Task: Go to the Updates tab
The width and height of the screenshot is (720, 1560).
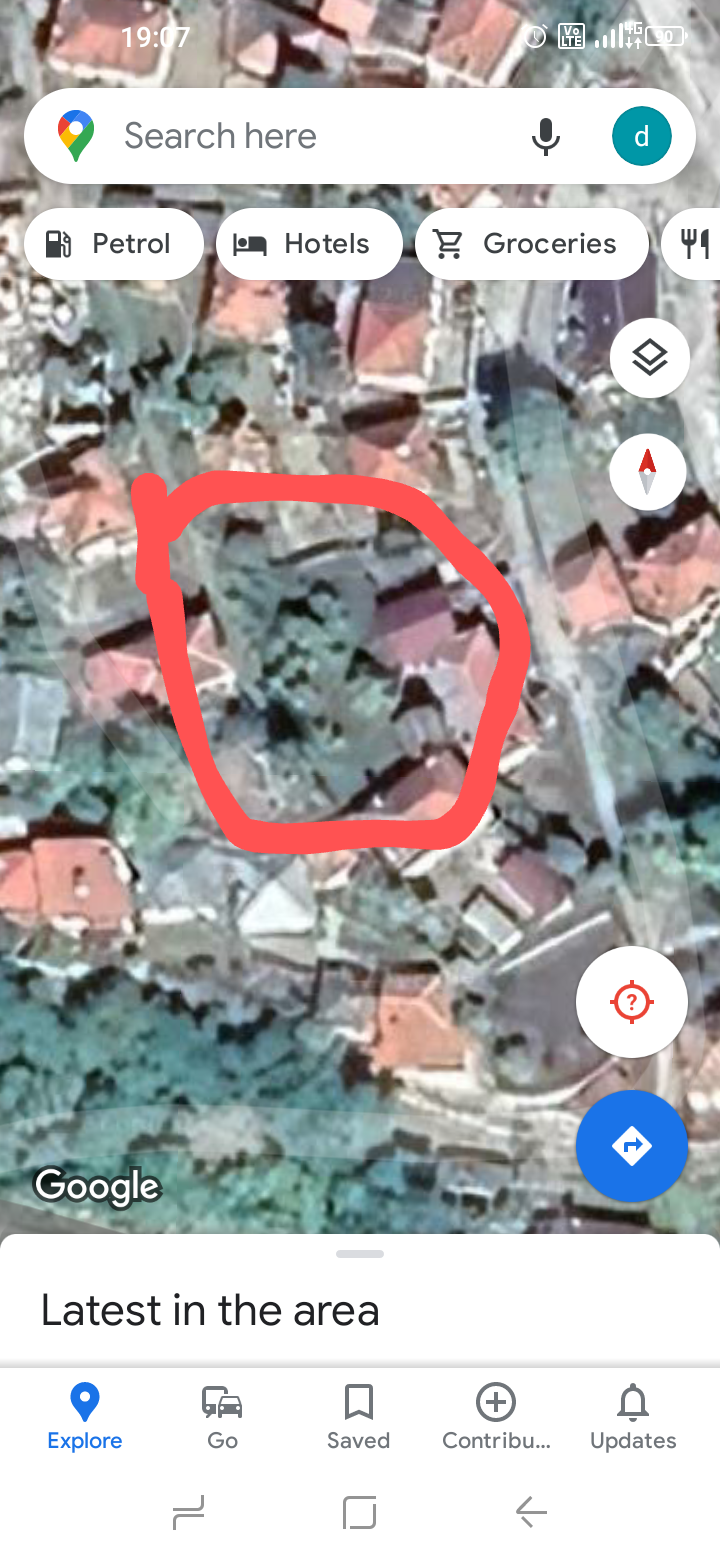Action: point(633,1416)
